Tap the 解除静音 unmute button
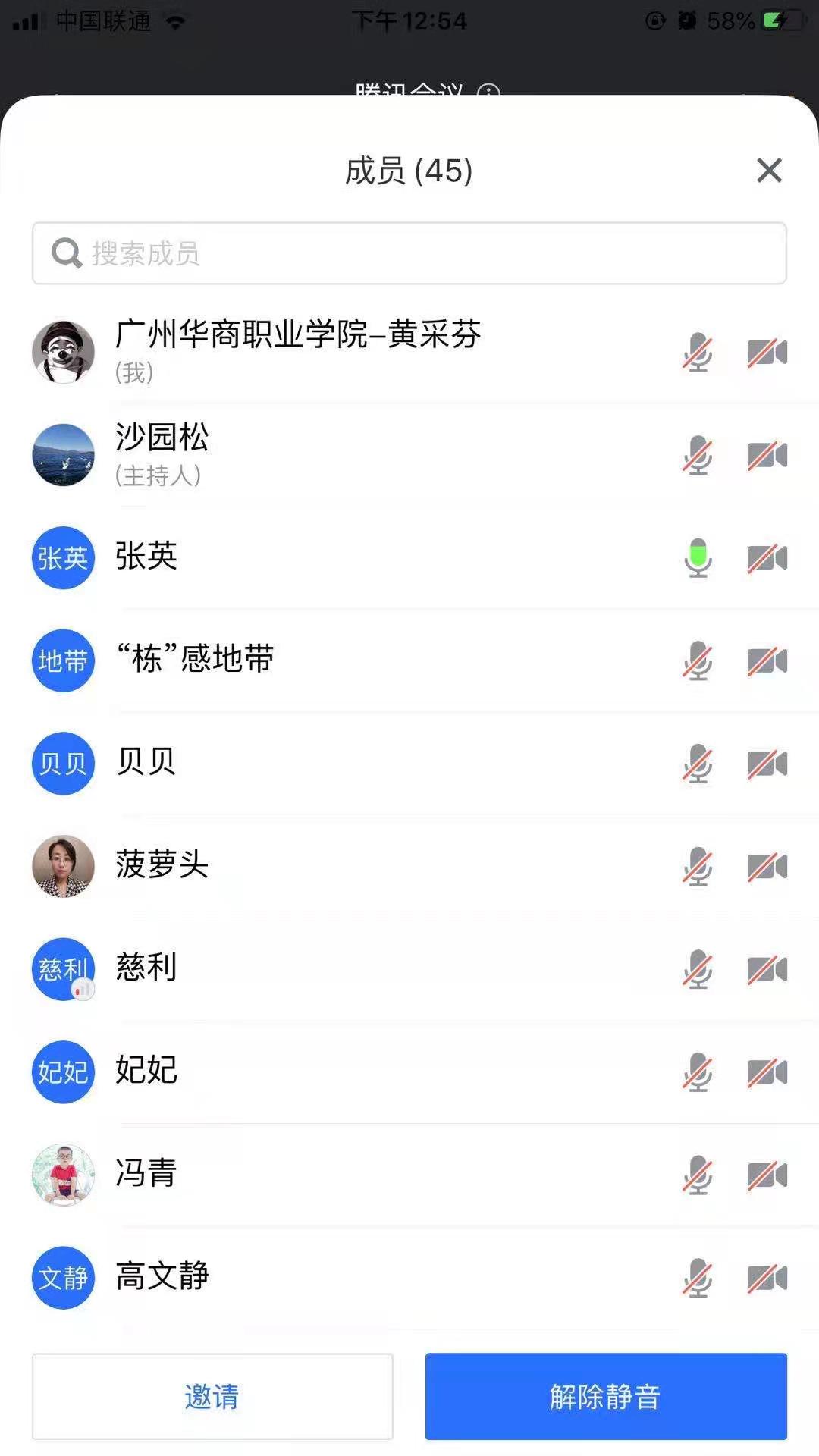819x1456 pixels. click(606, 1396)
